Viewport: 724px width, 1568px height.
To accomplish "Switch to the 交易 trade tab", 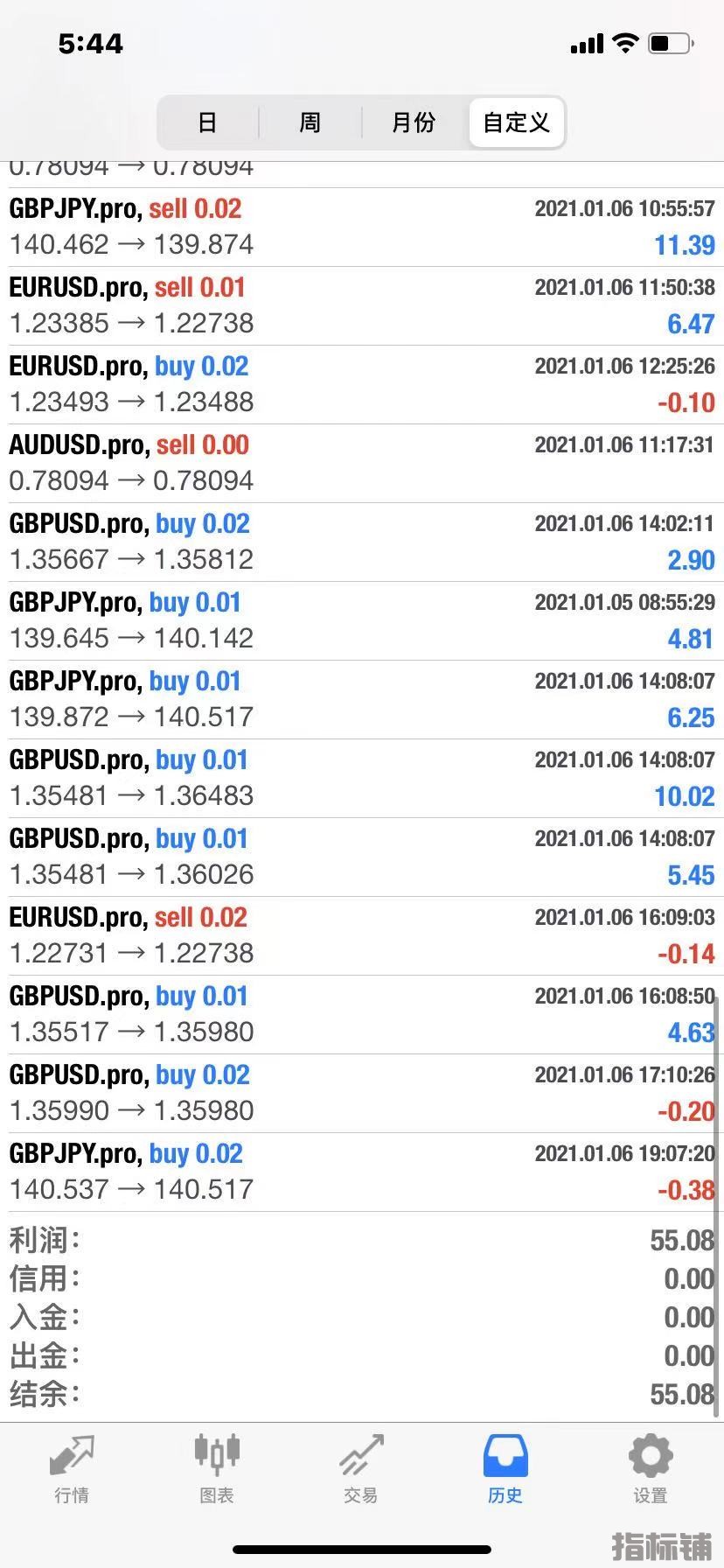I will [361, 1469].
